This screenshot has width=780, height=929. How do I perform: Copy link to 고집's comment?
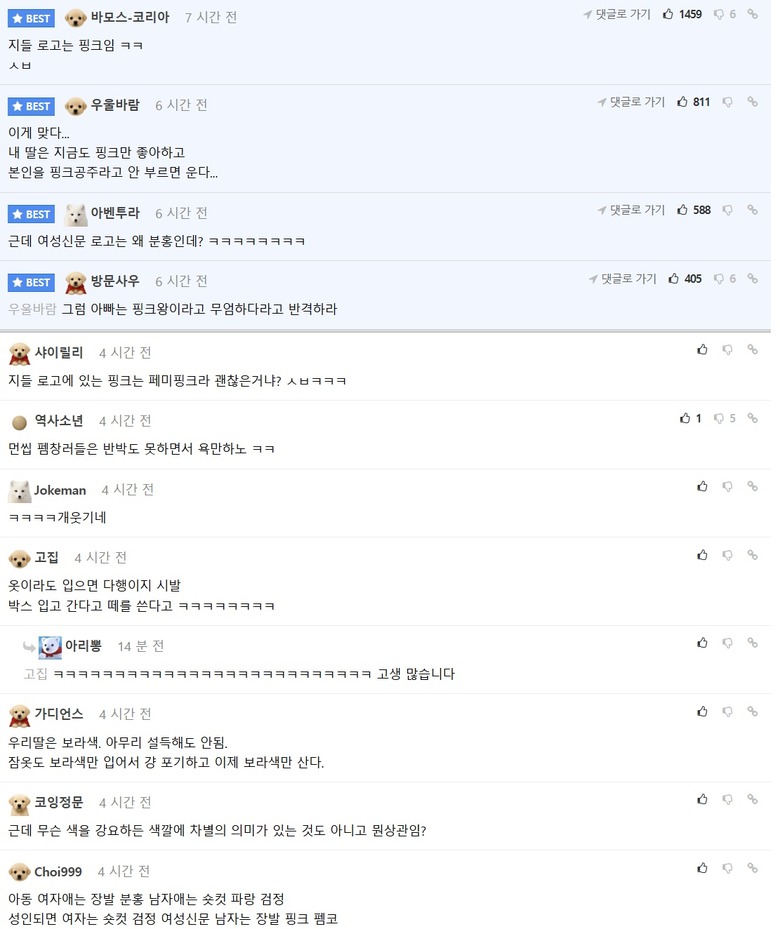coord(753,555)
